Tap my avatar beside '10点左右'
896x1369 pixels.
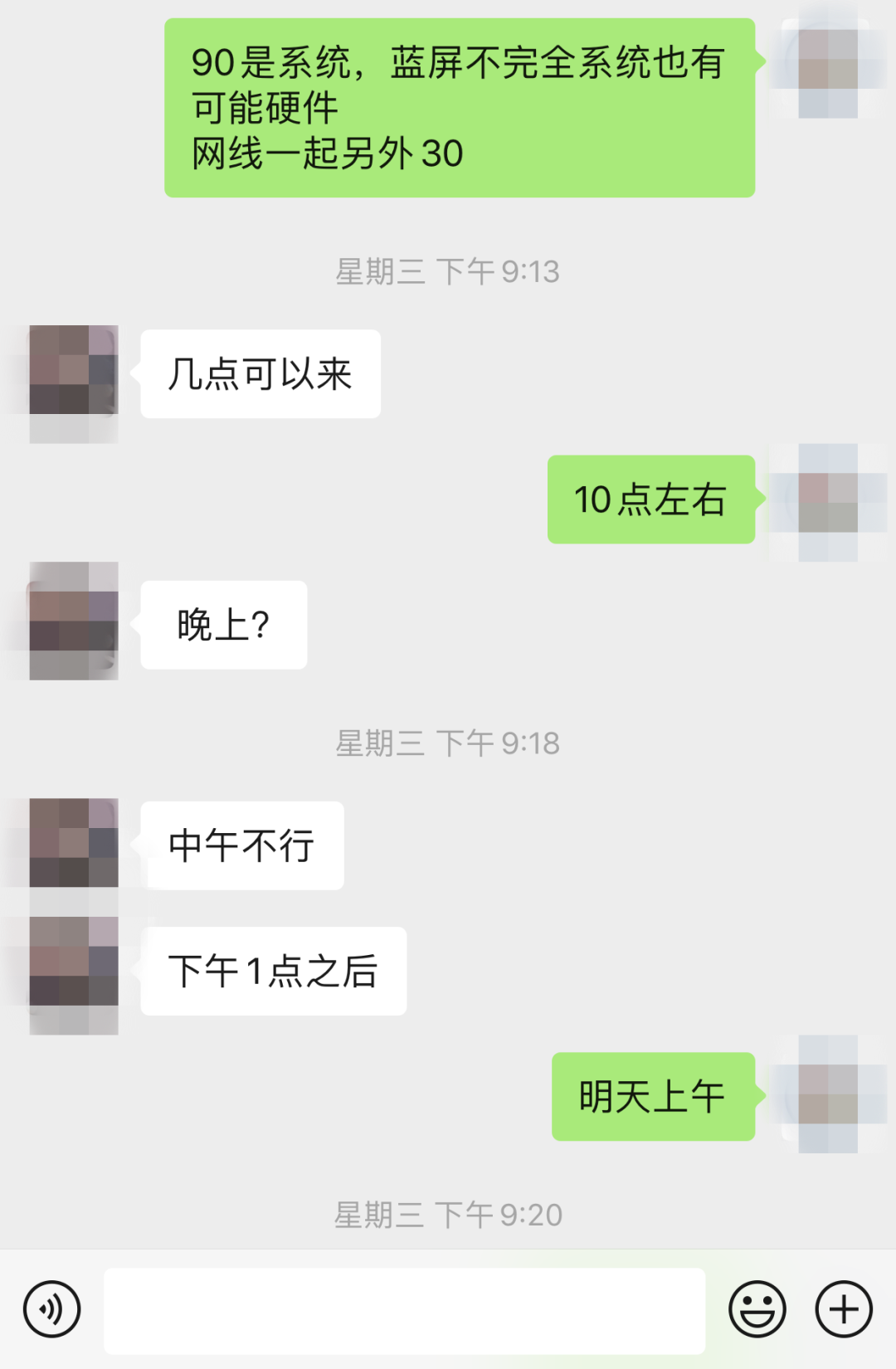tap(828, 500)
